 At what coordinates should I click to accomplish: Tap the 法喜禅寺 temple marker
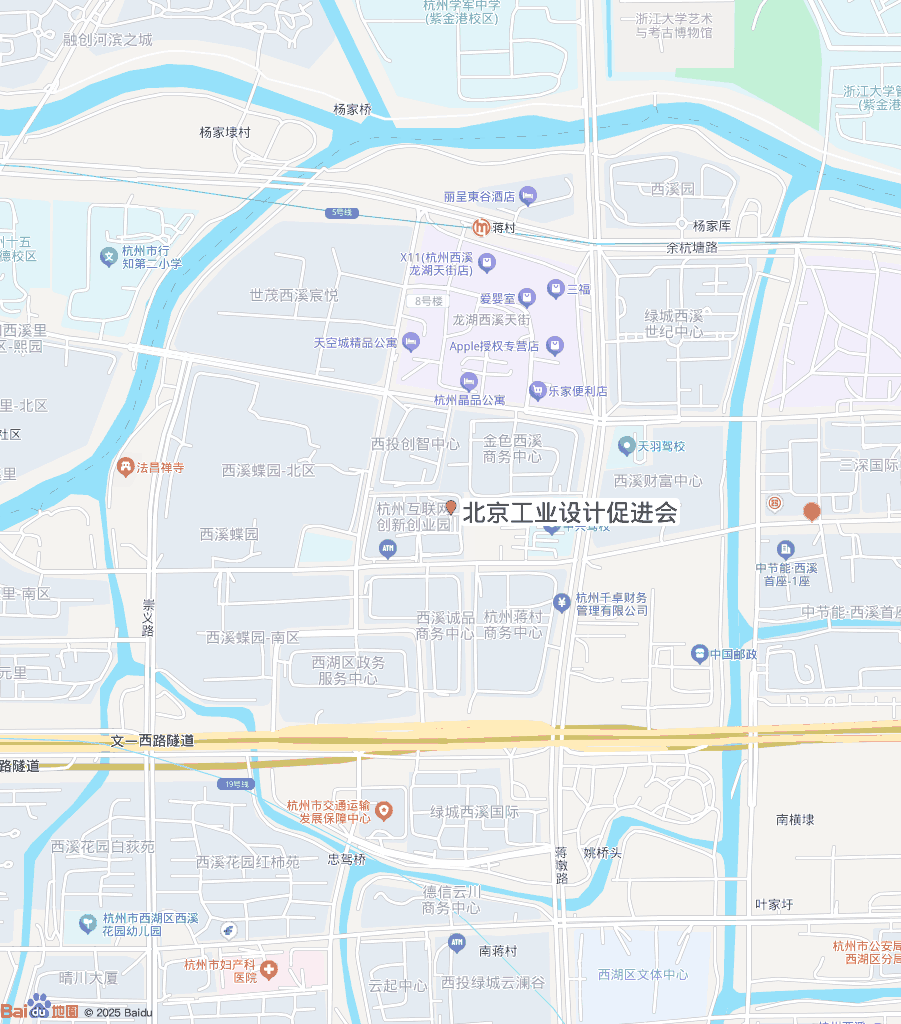(125, 467)
